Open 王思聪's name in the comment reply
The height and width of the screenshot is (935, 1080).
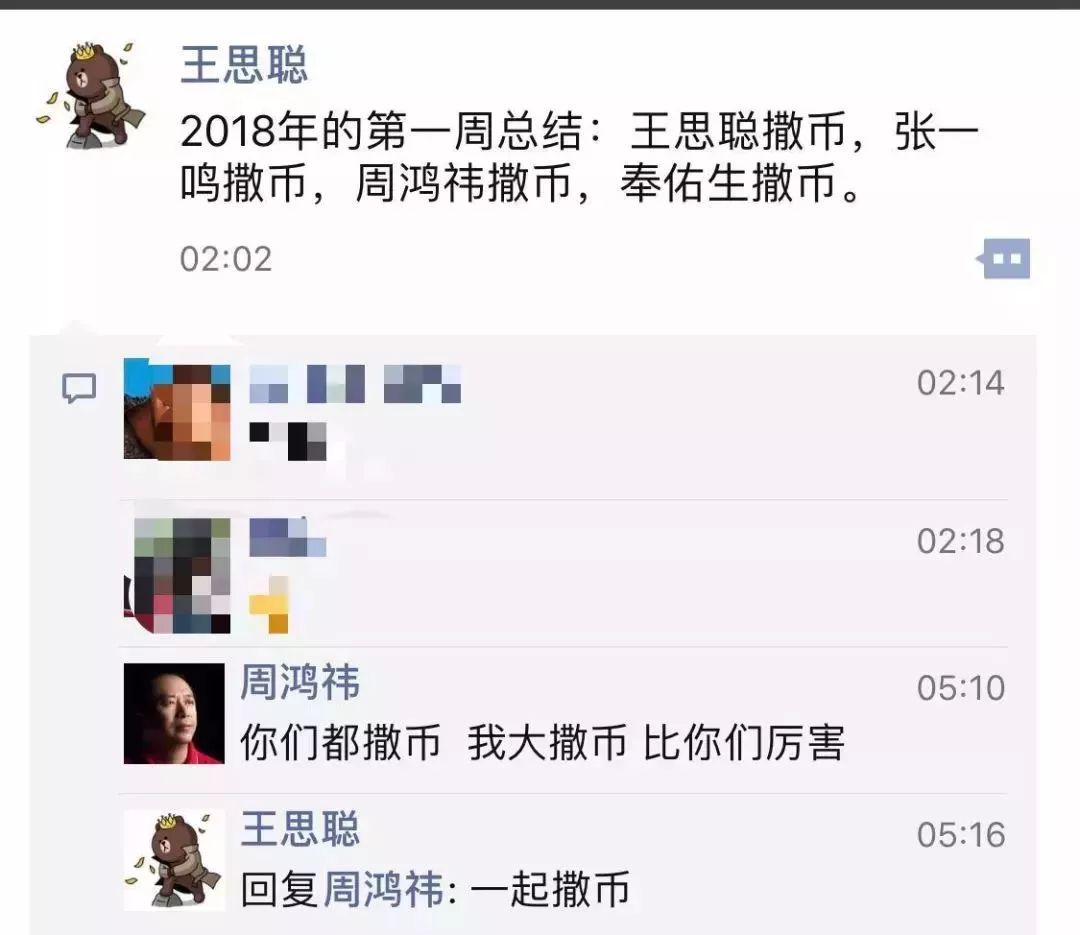tap(299, 830)
